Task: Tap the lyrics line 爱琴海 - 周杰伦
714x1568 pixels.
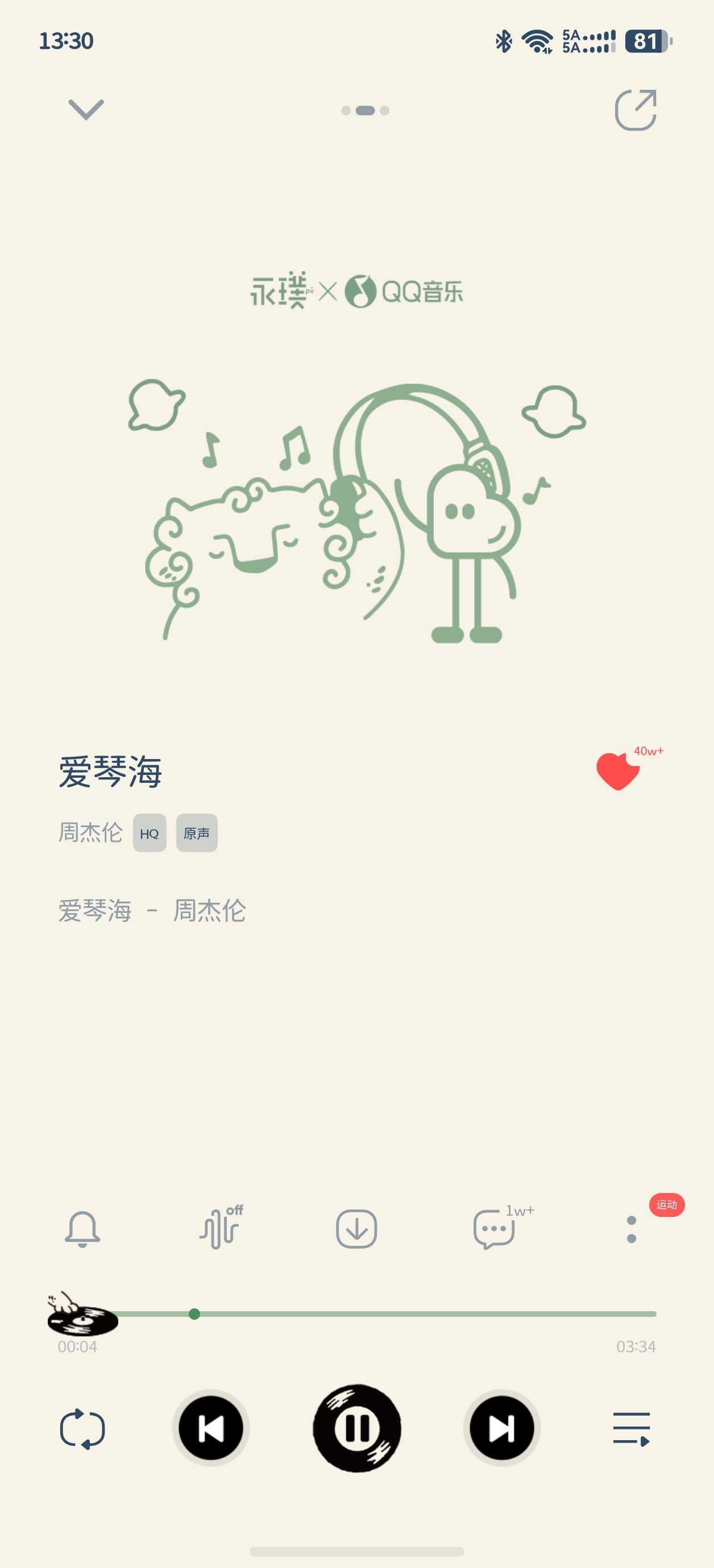Action: (x=152, y=911)
